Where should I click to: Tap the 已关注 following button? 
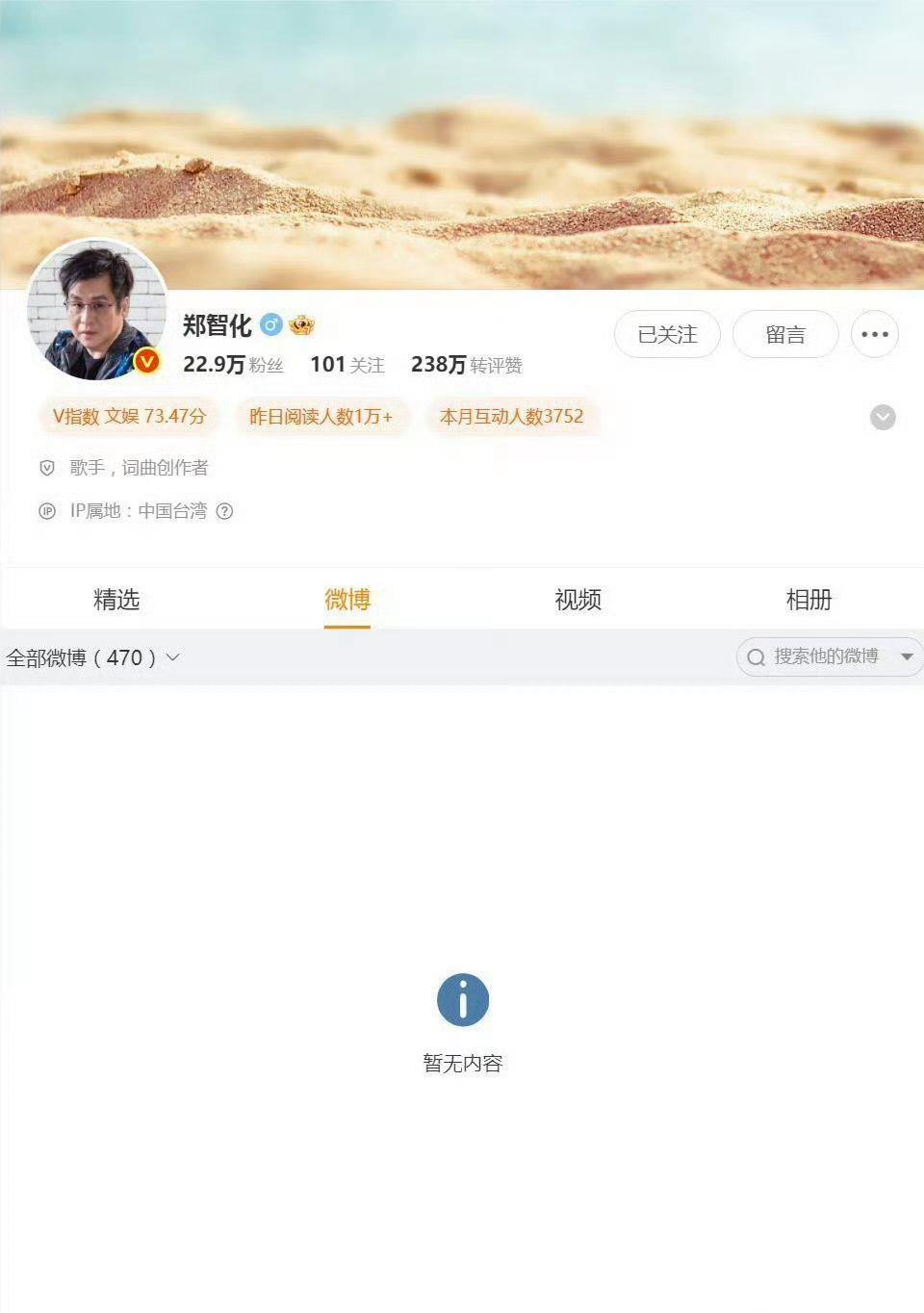(667, 334)
